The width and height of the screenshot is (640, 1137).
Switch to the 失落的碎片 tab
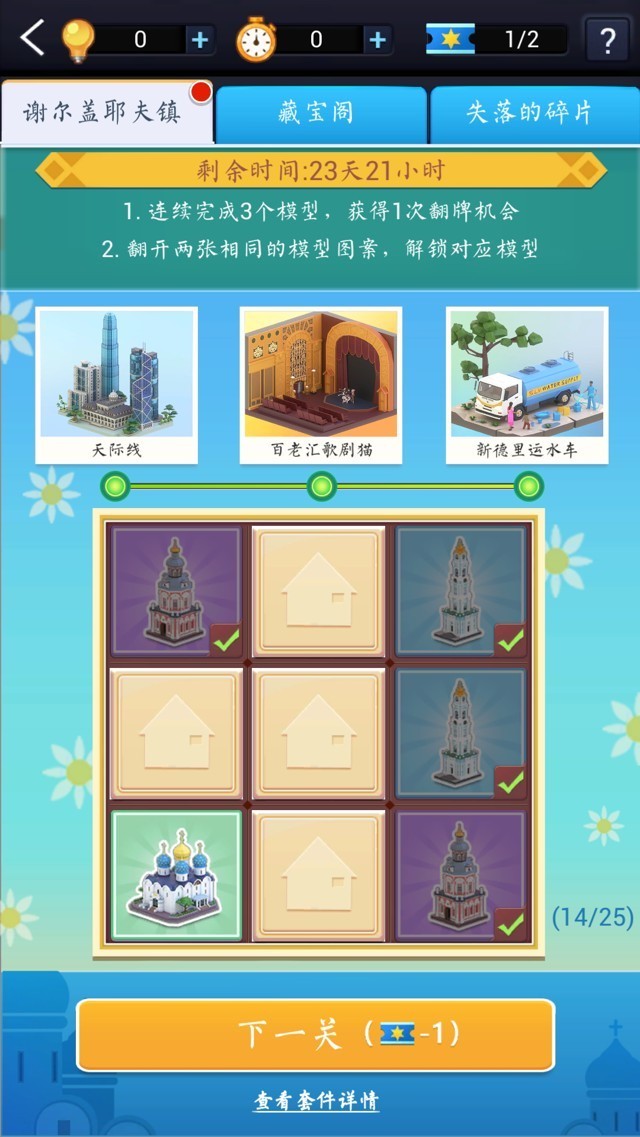click(x=530, y=113)
